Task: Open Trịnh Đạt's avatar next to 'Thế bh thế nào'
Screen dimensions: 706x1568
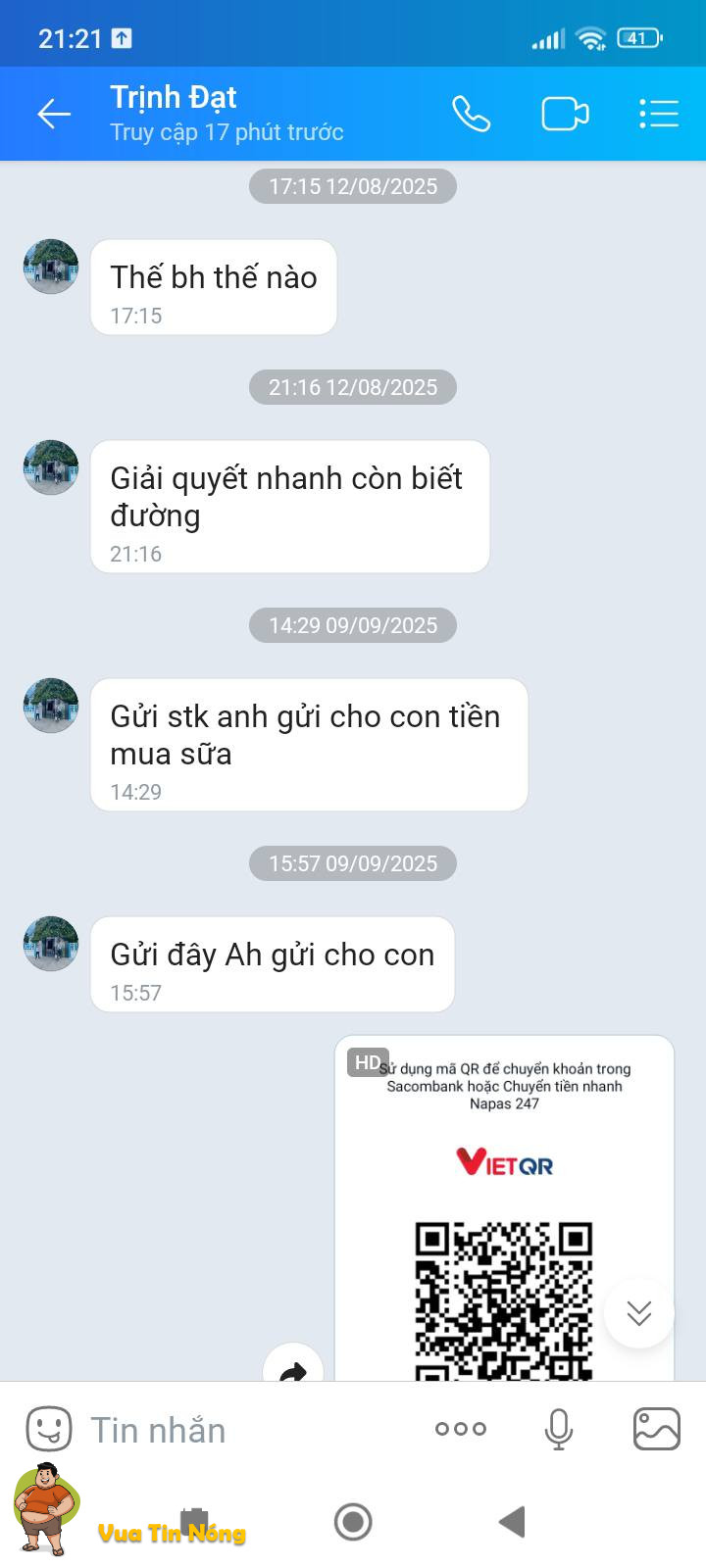Action: [51, 267]
